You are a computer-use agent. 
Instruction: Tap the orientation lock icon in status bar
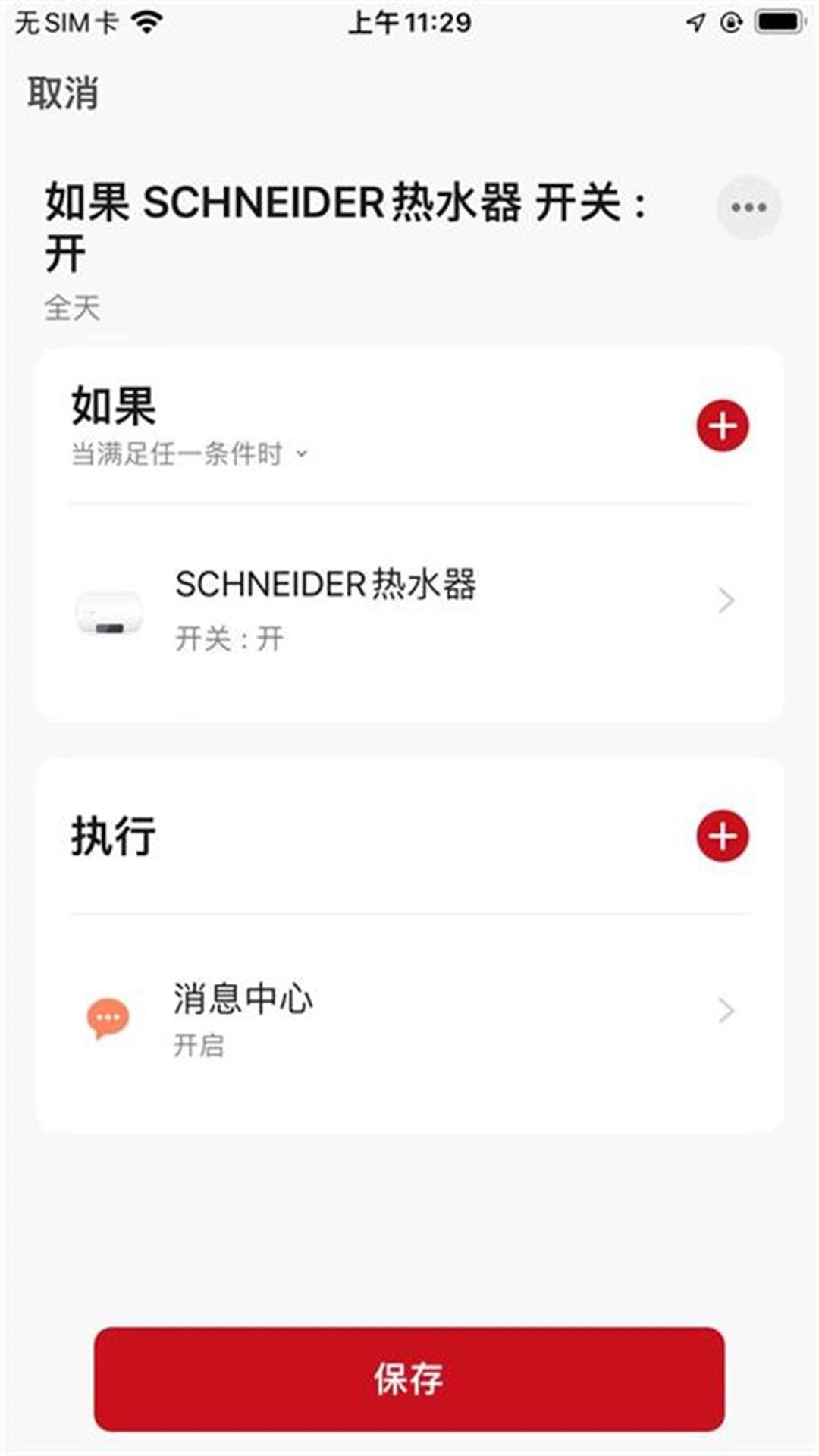[730, 23]
